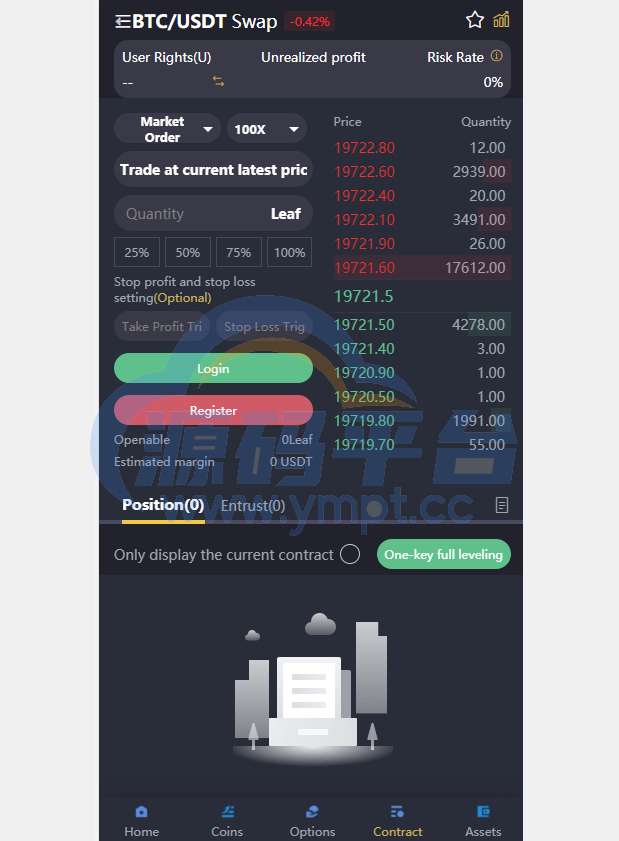Screen dimensions: 619x841
Task: Tap One-key full leveling button
Action: [443, 555]
